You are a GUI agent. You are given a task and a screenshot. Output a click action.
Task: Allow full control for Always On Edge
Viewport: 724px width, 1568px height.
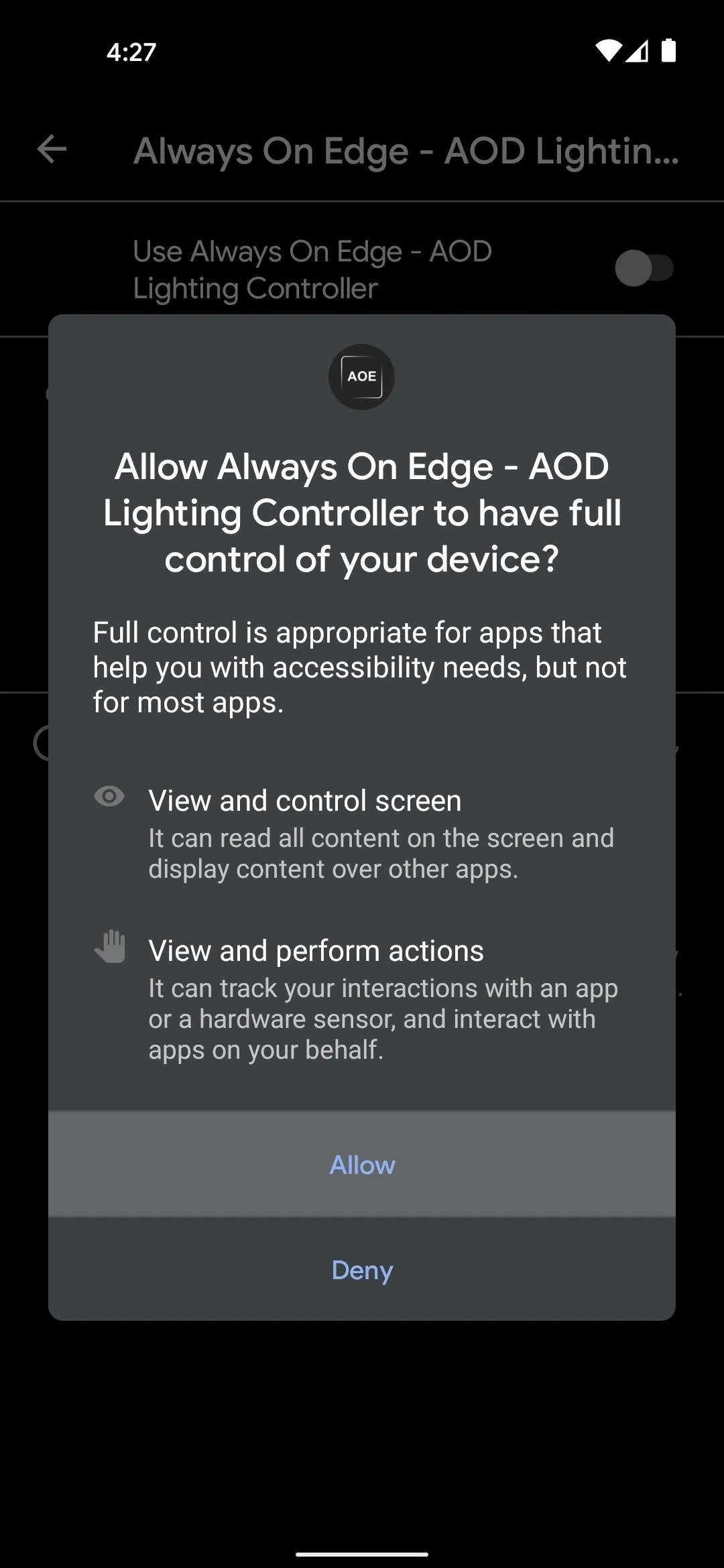tap(362, 1165)
